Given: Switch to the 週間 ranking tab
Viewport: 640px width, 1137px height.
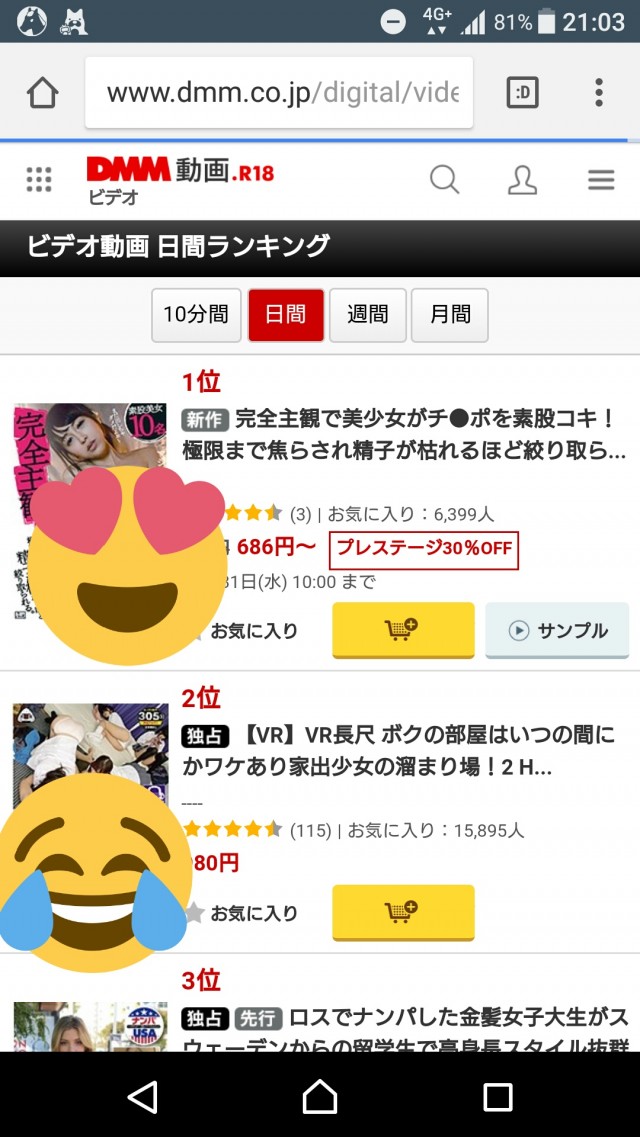Looking at the screenshot, I should coord(367,315).
